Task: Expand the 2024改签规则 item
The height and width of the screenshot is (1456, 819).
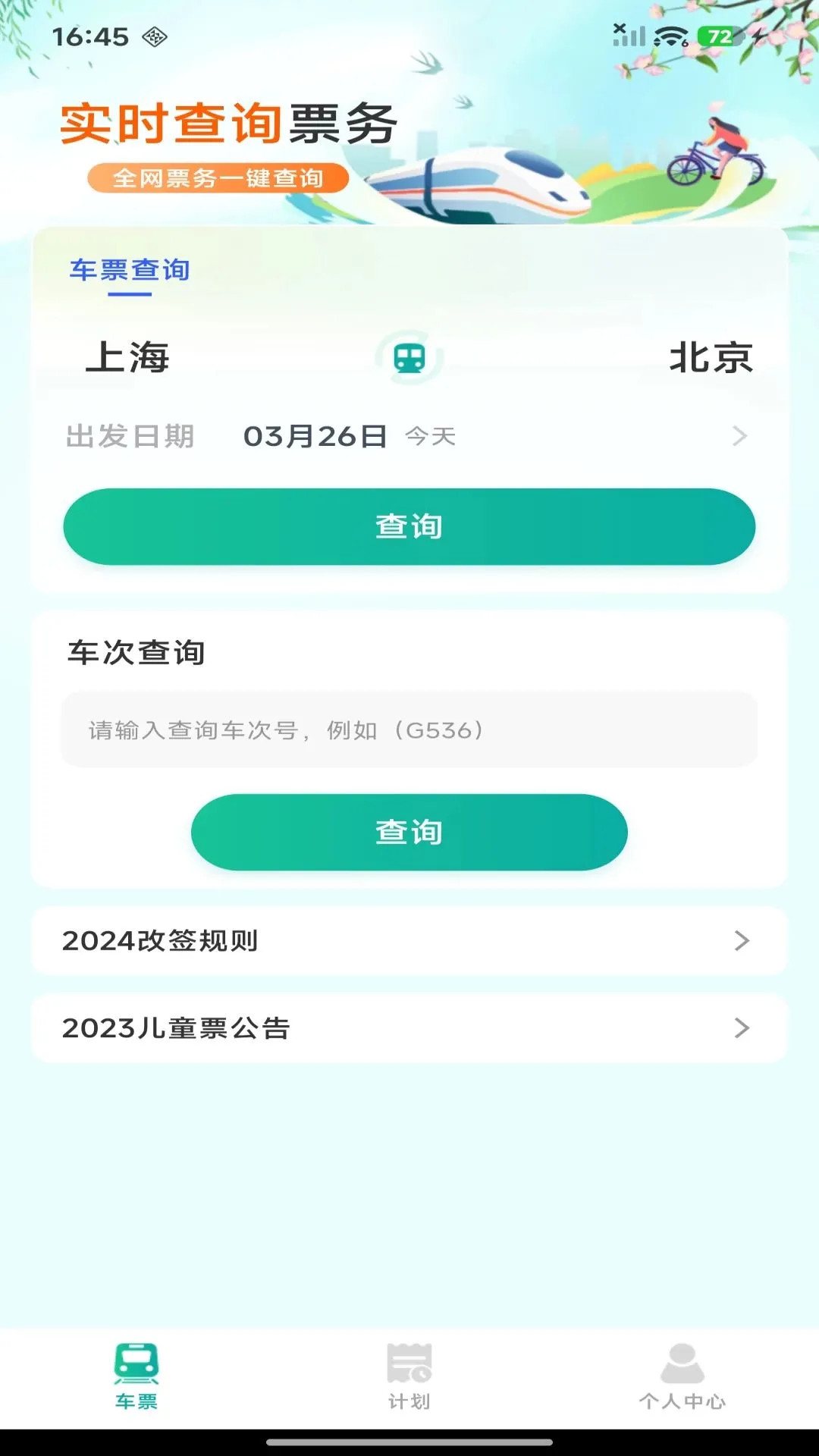Action: point(409,940)
